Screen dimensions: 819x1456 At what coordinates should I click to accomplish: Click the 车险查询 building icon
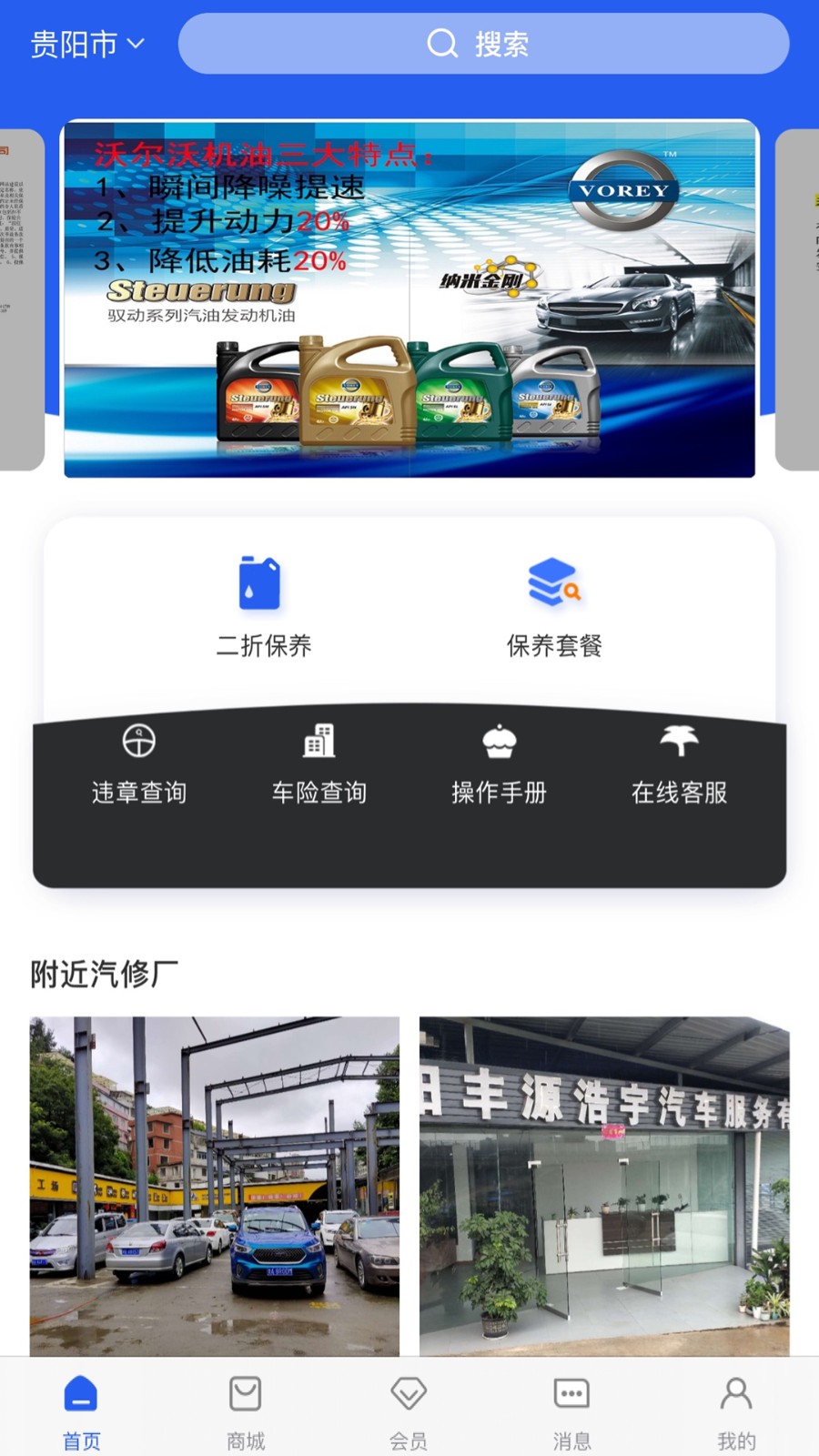pos(318,742)
